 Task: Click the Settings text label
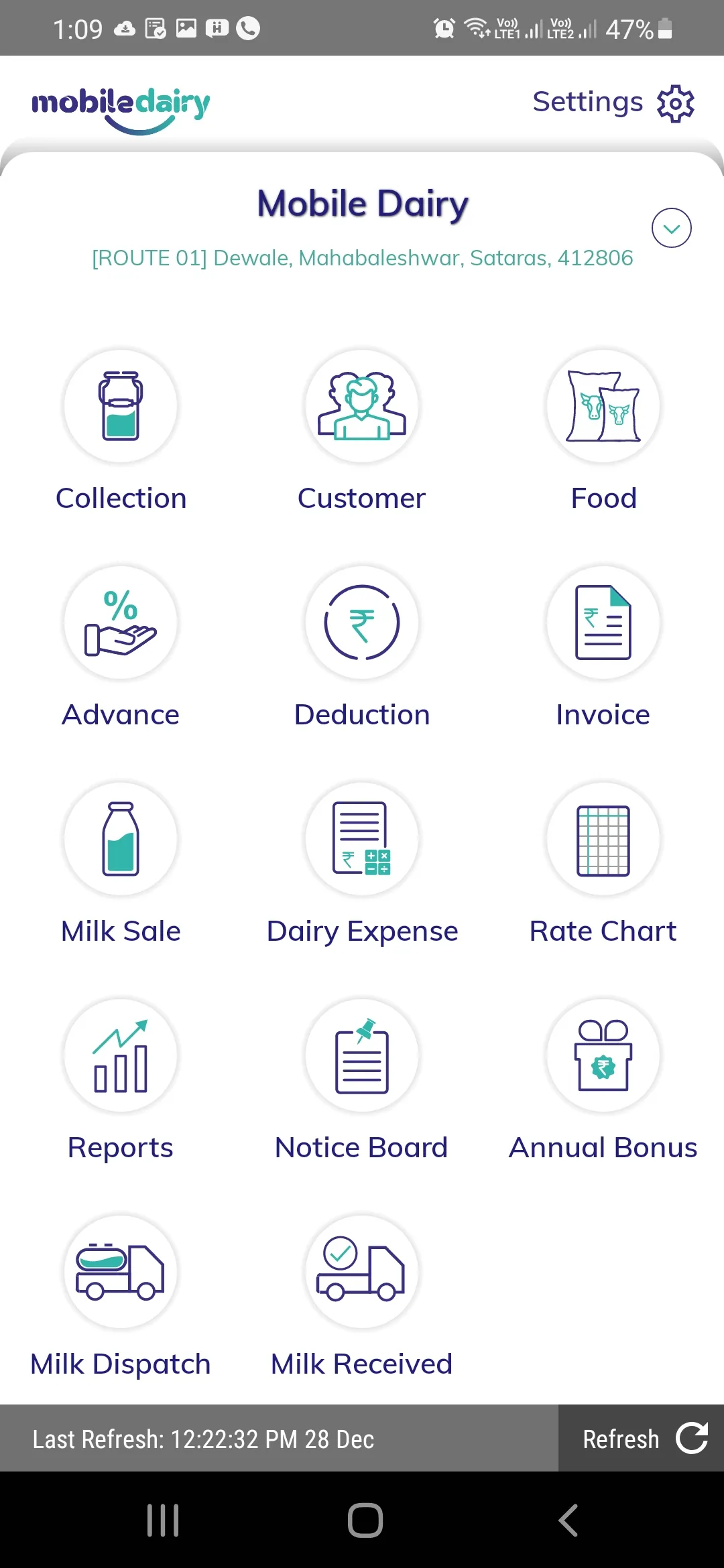click(587, 102)
